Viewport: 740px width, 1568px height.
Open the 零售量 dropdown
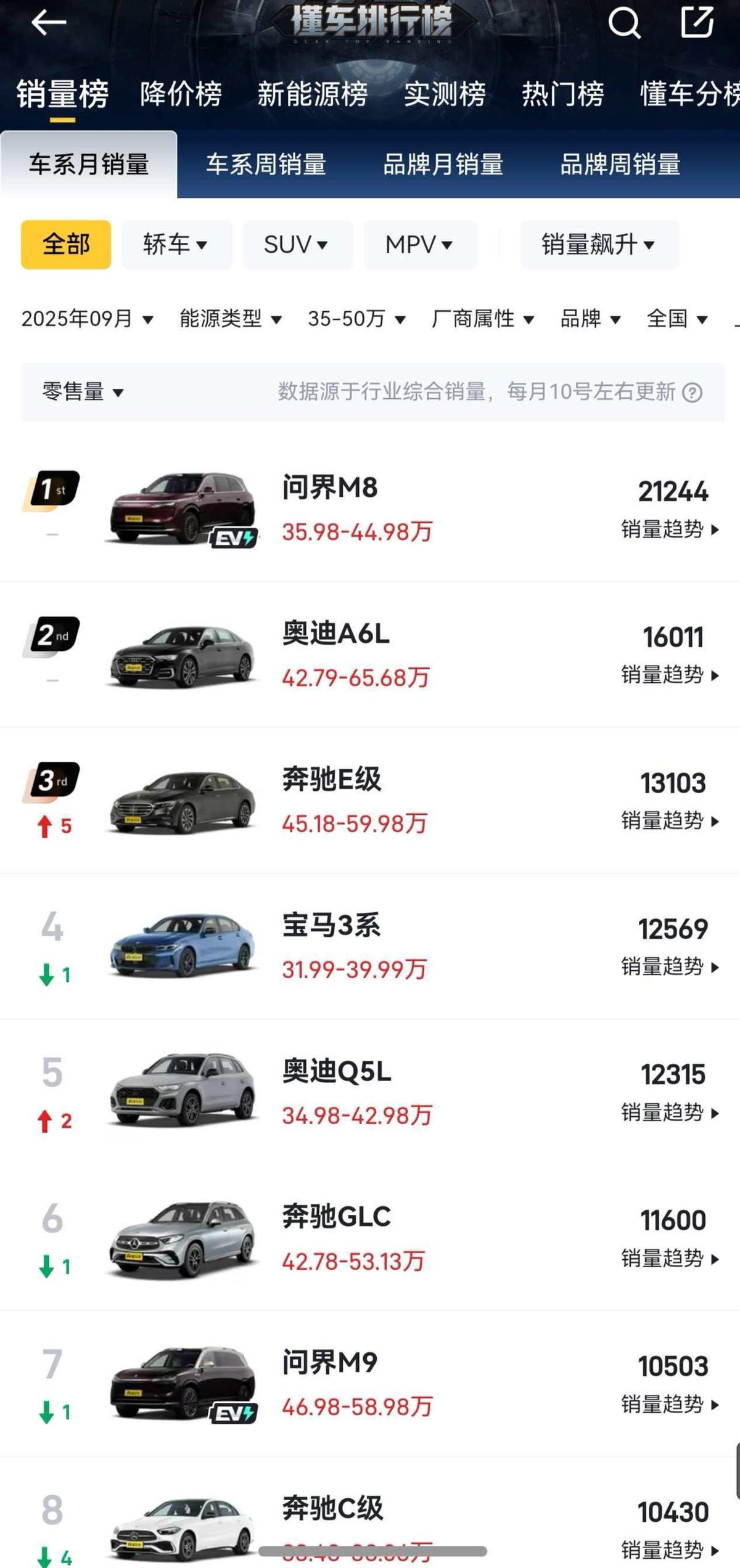click(83, 392)
